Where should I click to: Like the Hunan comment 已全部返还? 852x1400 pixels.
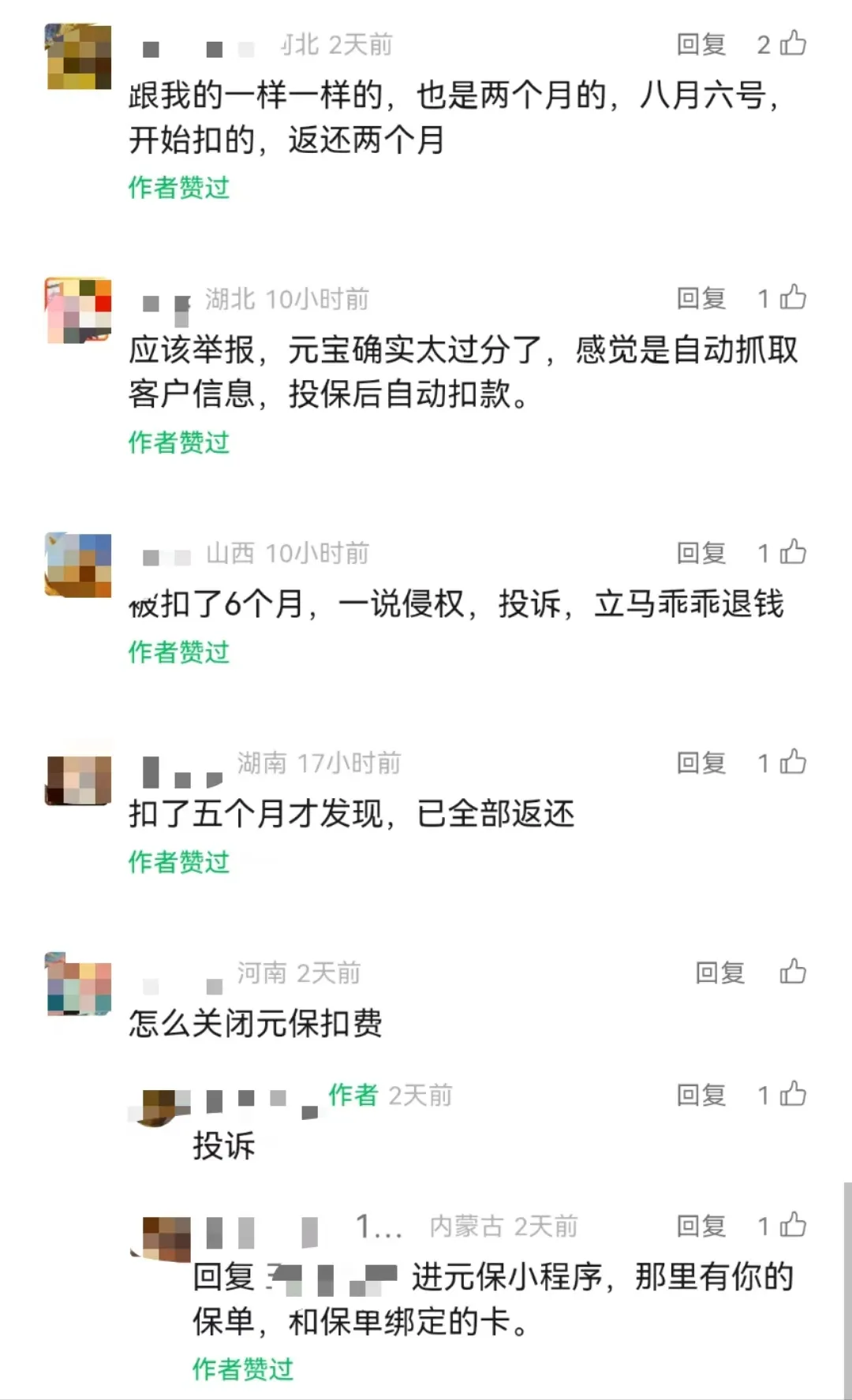pyautogui.click(x=792, y=763)
